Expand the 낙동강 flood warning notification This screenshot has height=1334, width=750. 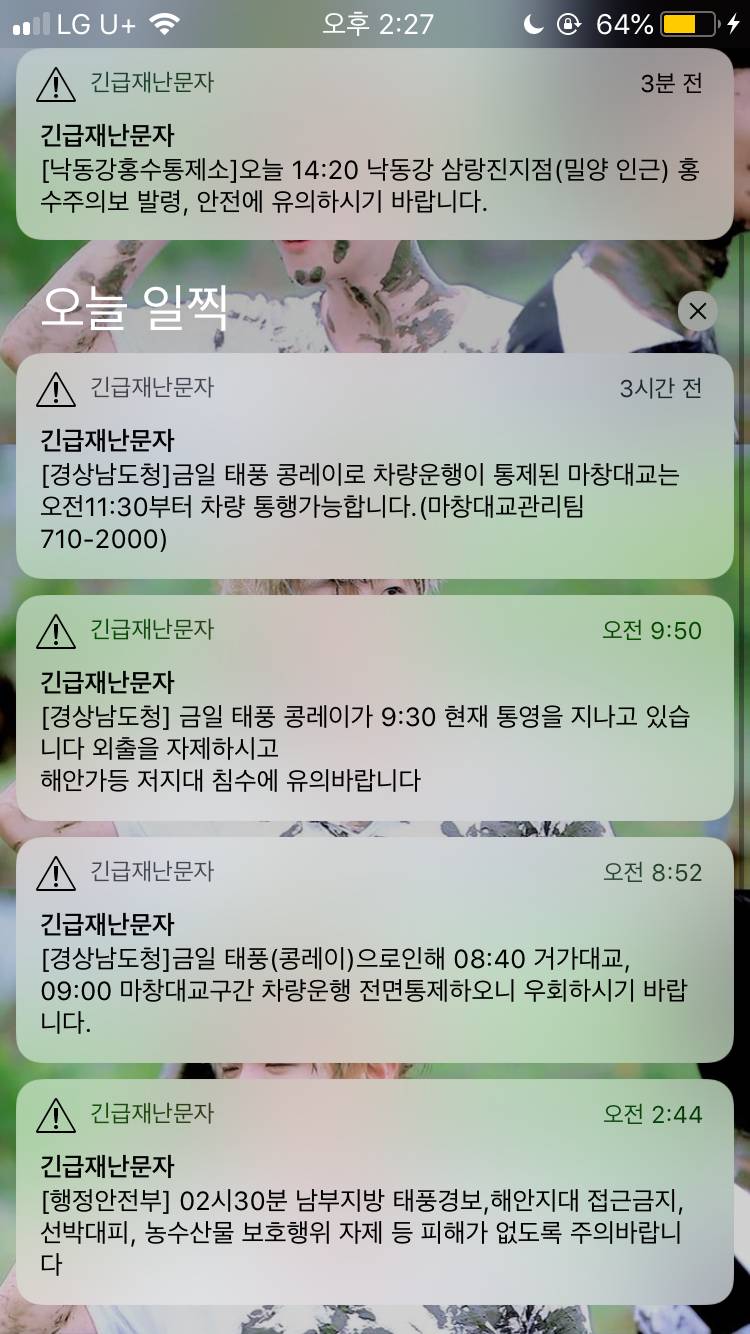pyautogui.click(x=375, y=150)
